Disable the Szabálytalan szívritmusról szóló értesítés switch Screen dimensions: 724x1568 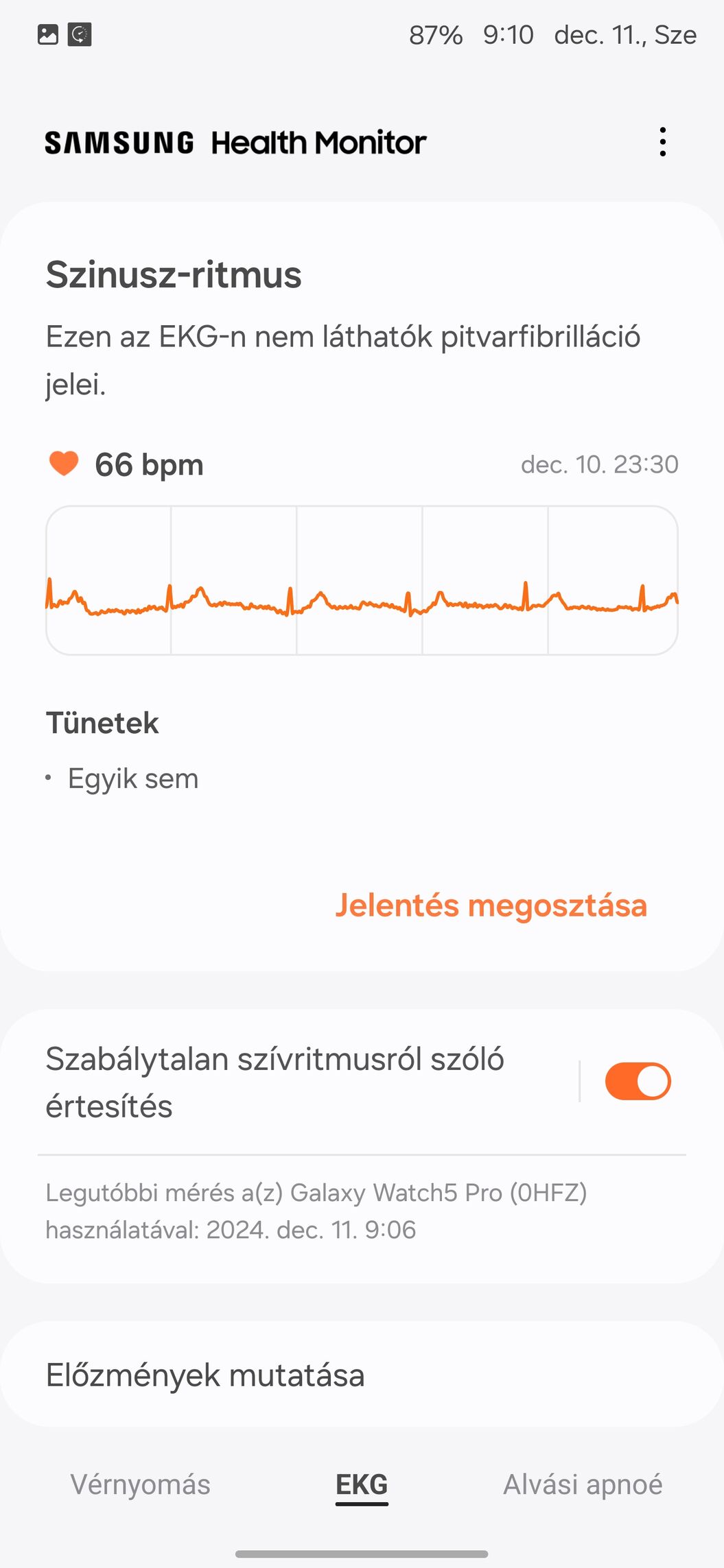638,1082
